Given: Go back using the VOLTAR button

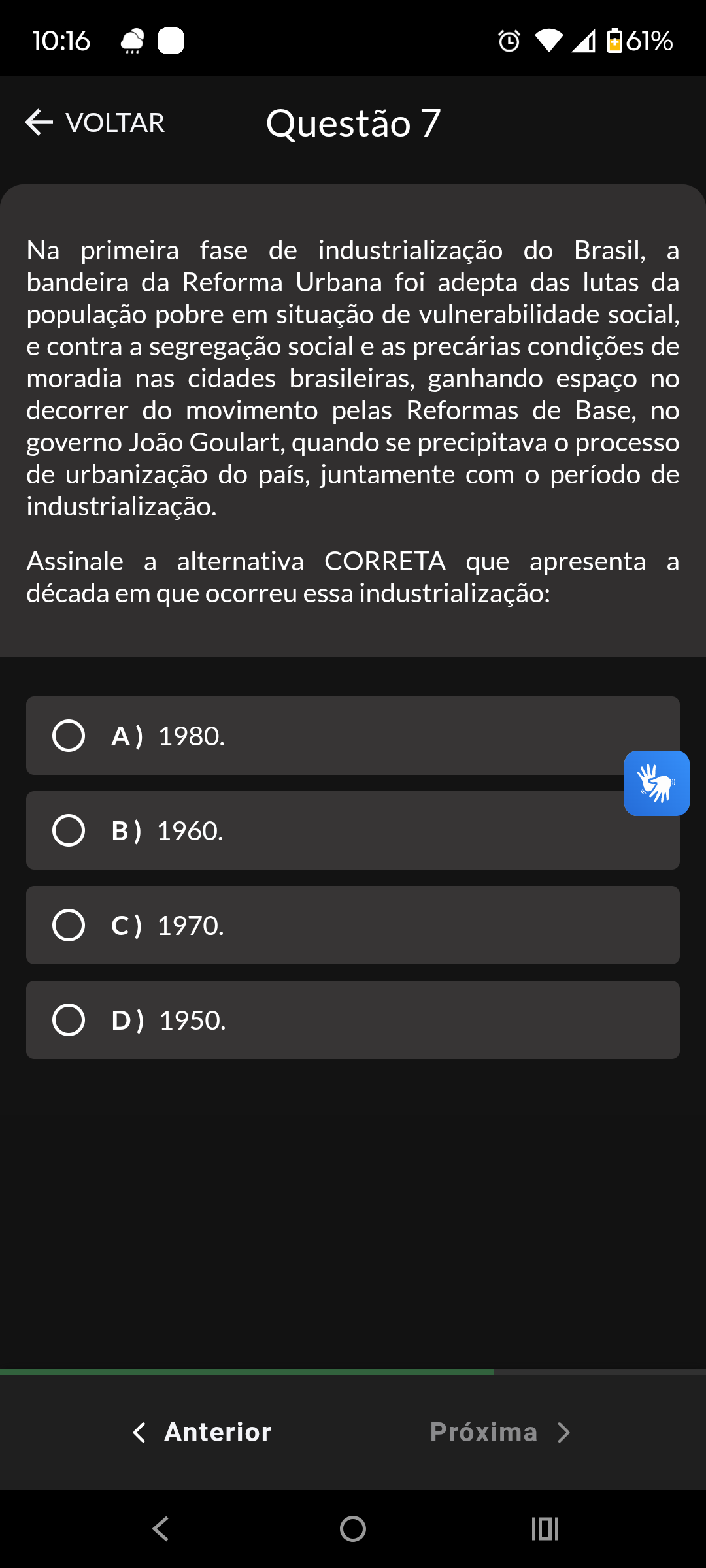Looking at the screenshot, I should (x=95, y=123).
